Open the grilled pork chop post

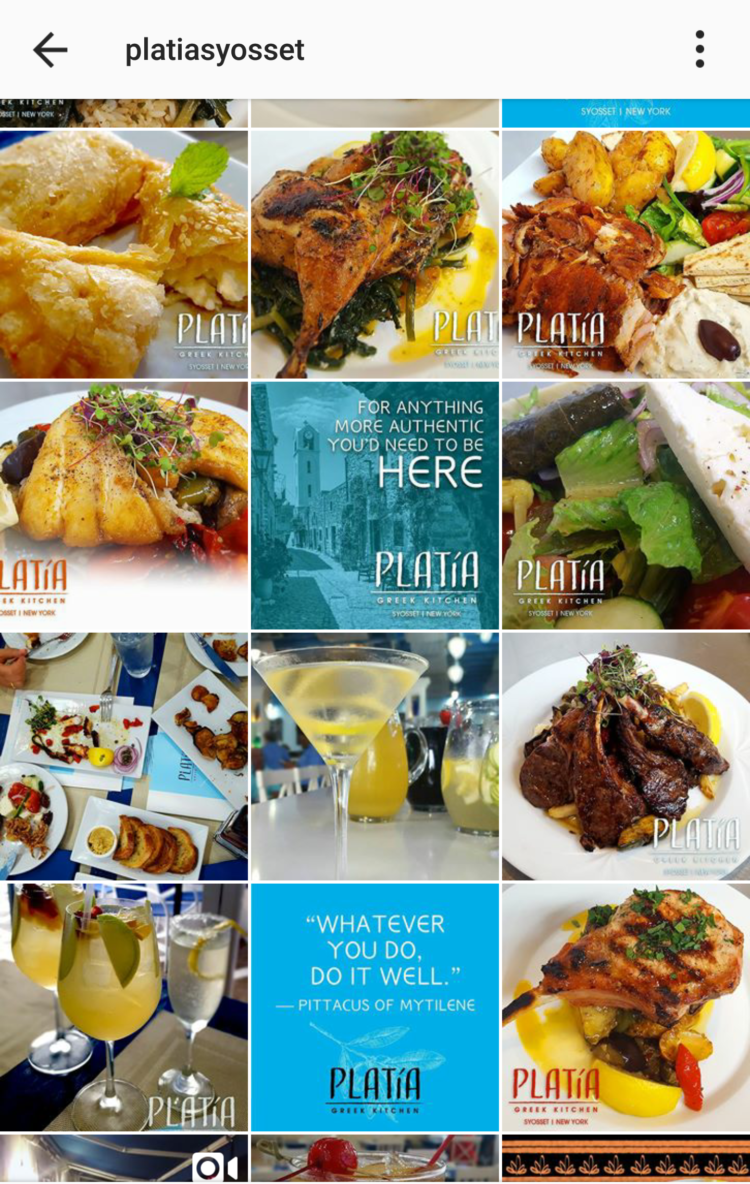pos(626,1007)
